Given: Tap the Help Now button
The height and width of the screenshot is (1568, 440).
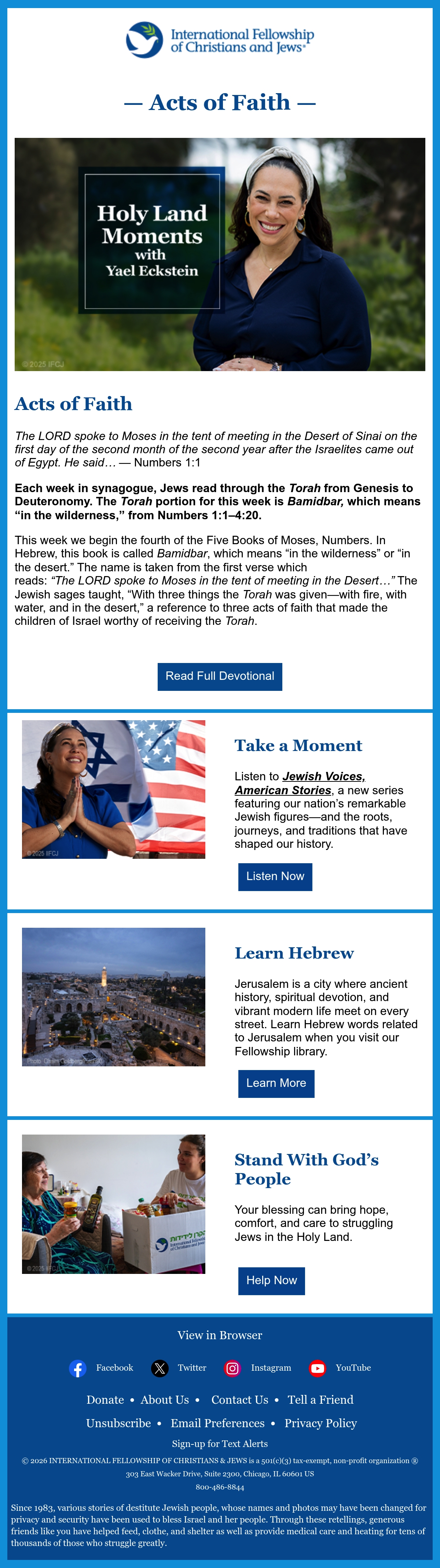Looking at the screenshot, I should coord(271,1281).
